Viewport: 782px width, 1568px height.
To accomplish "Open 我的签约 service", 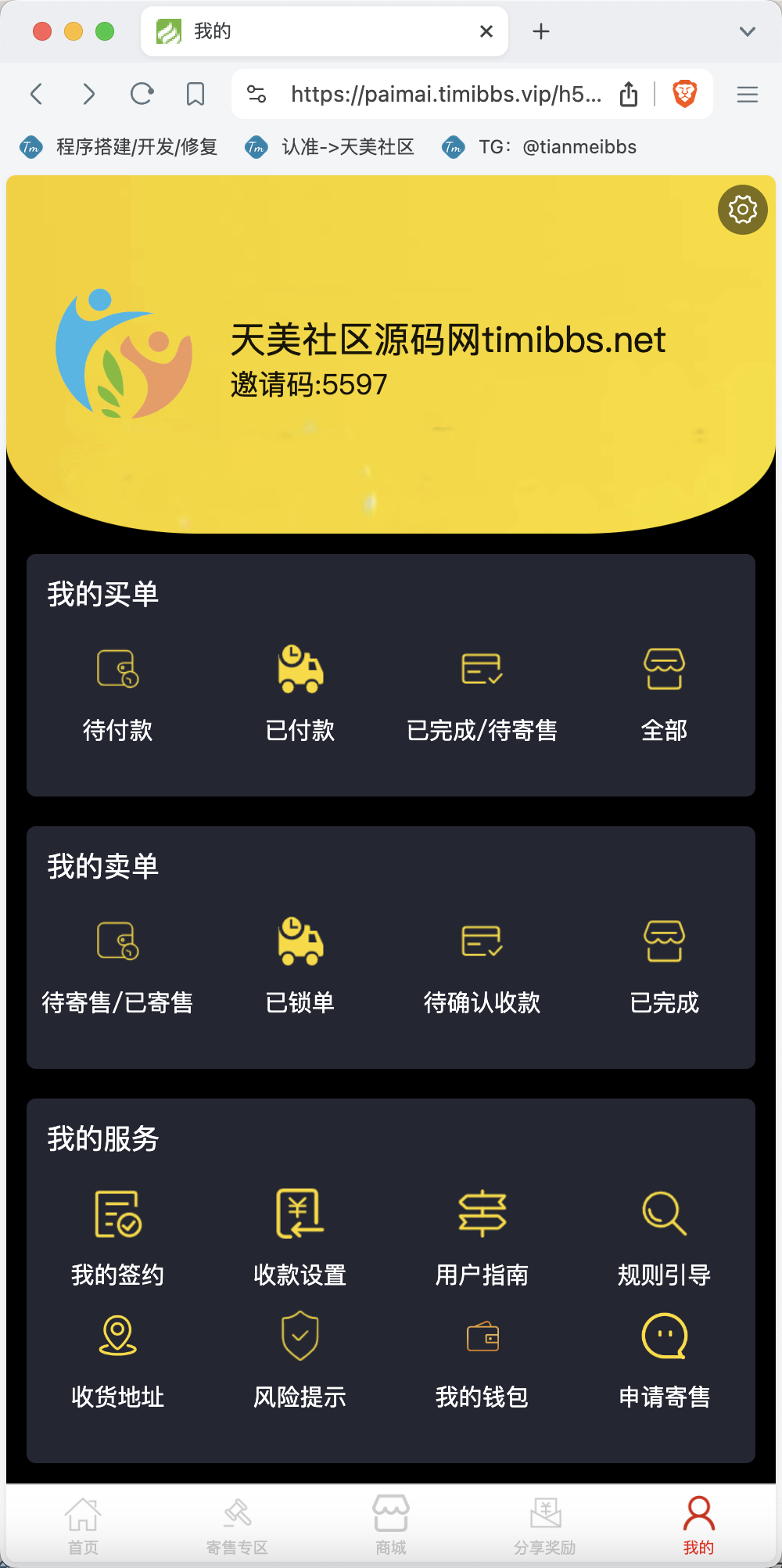I will pyautogui.click(x=117, y=1235).
